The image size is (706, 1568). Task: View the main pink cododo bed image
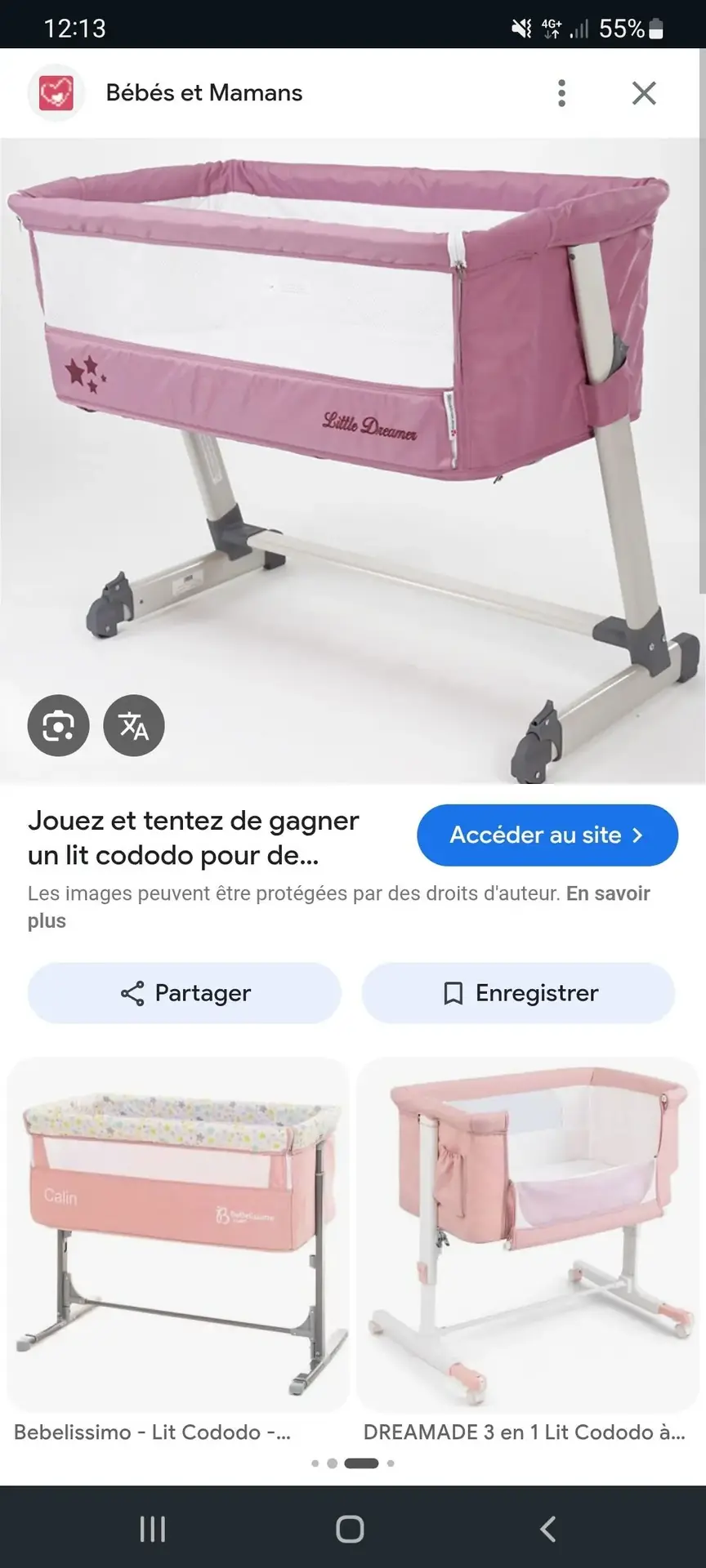coord(353,461)
